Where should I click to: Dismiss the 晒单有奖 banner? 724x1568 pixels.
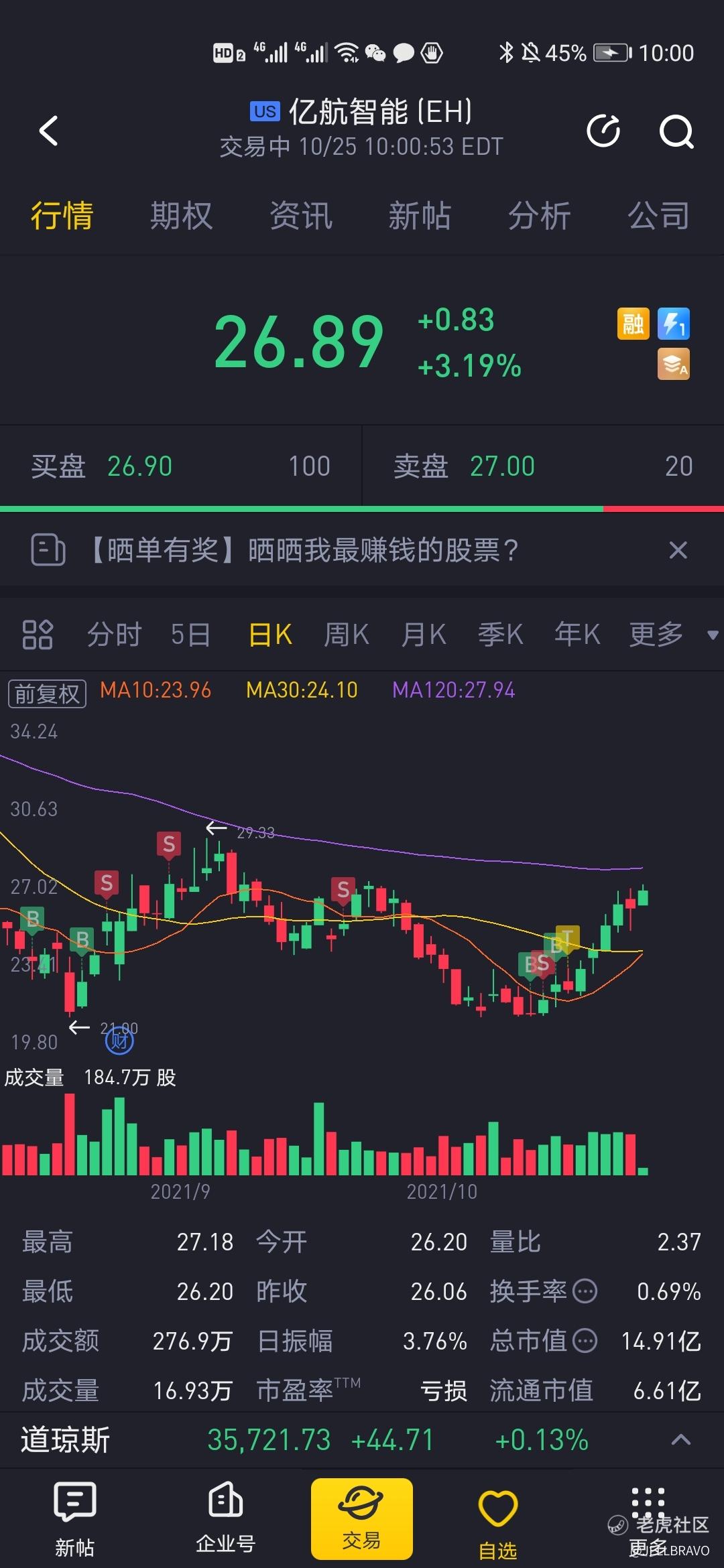coord(678,550)
